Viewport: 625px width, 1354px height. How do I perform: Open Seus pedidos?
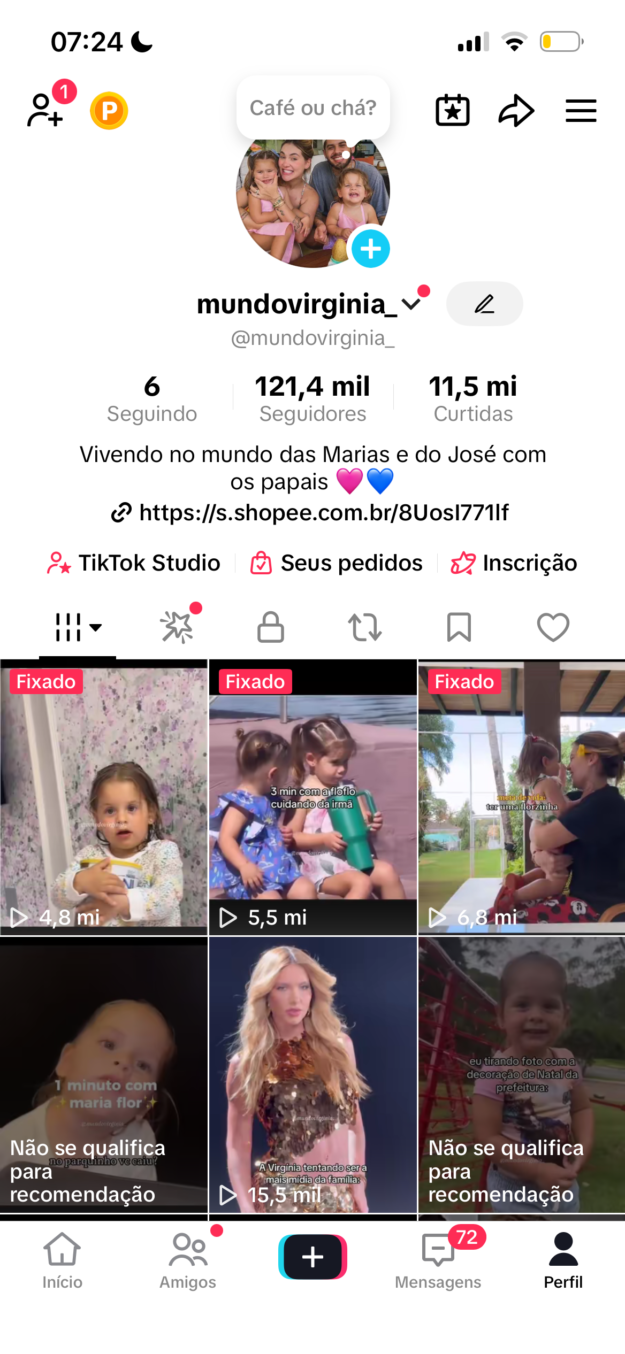pos(337,563)
